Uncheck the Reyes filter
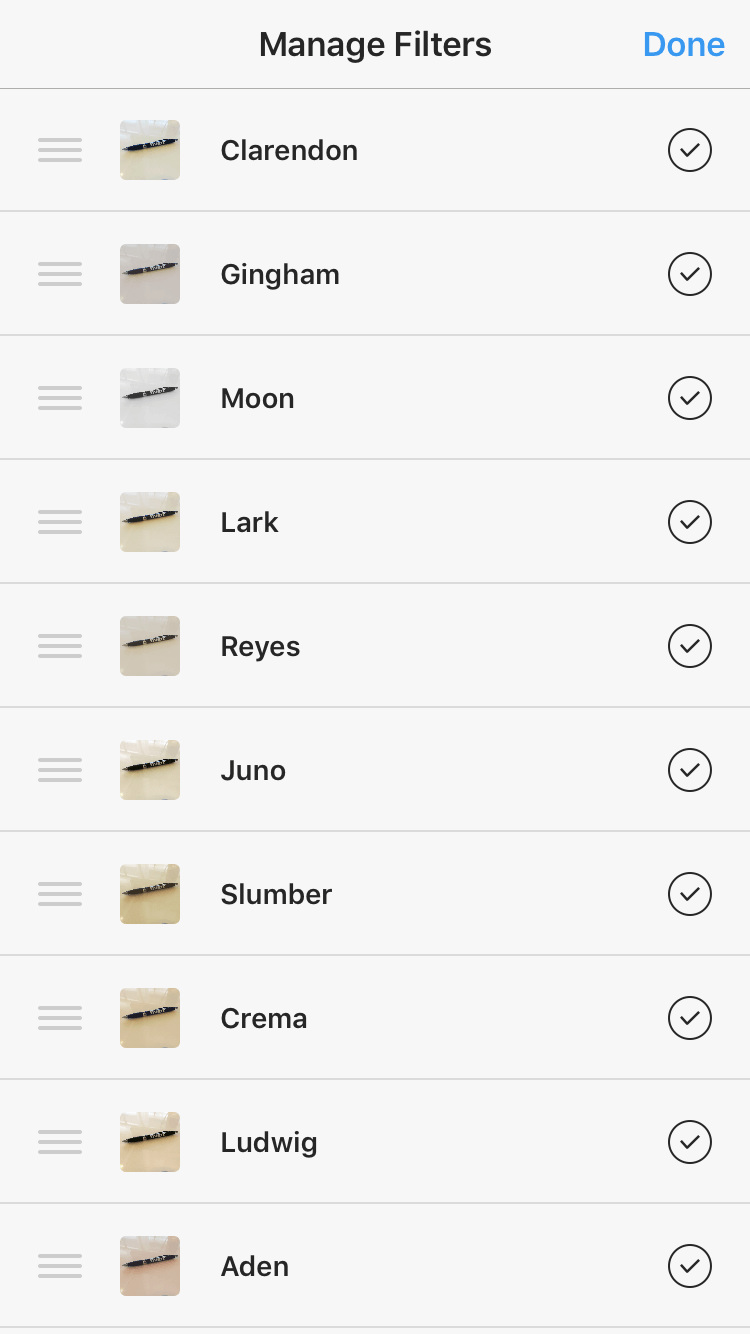Viewport: 750px width, 1334px height. coord(689,647)
